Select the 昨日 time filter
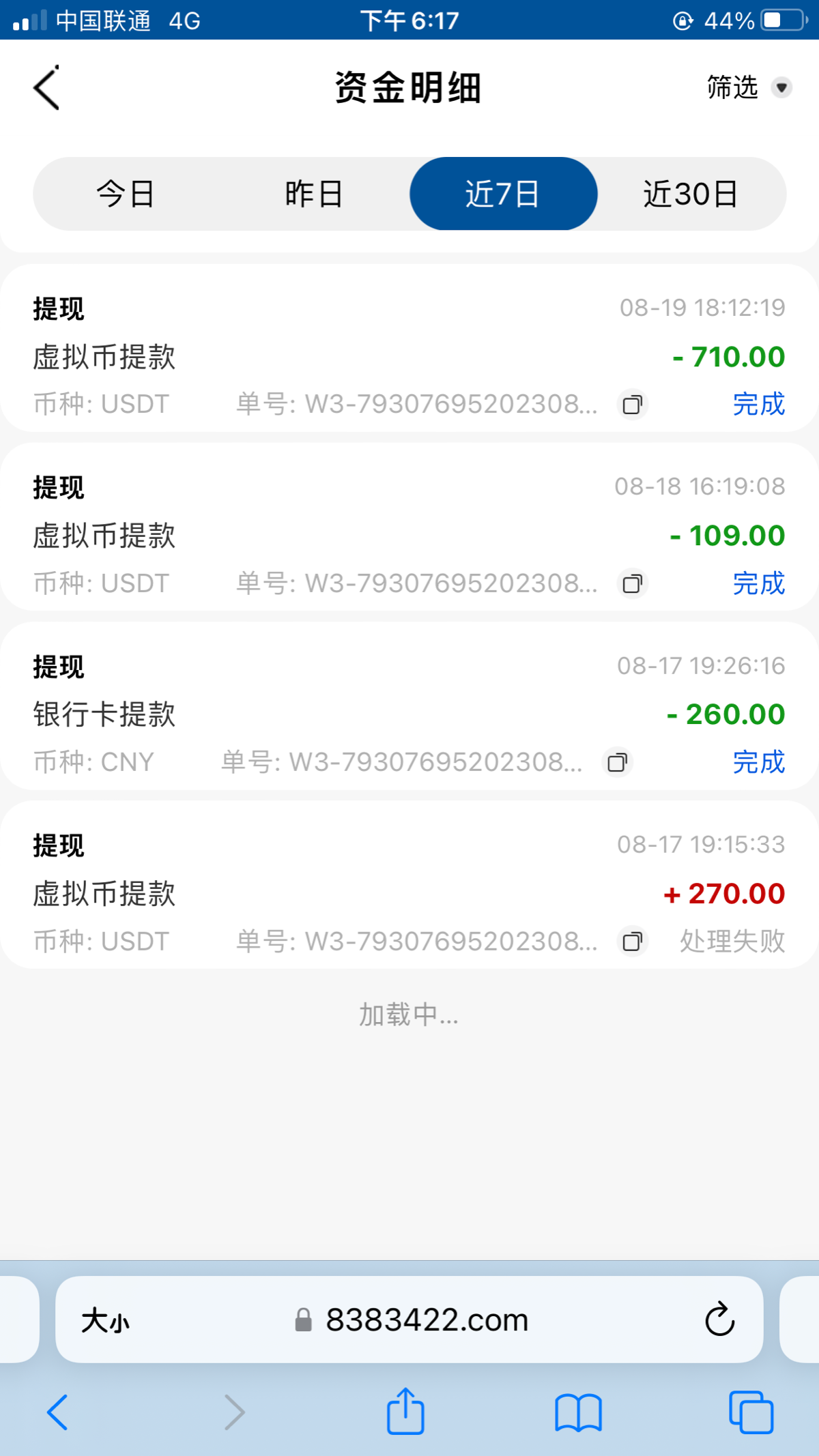Image resolution: width=819 pixels, height=1456 pixels. [x=313, y=194]
